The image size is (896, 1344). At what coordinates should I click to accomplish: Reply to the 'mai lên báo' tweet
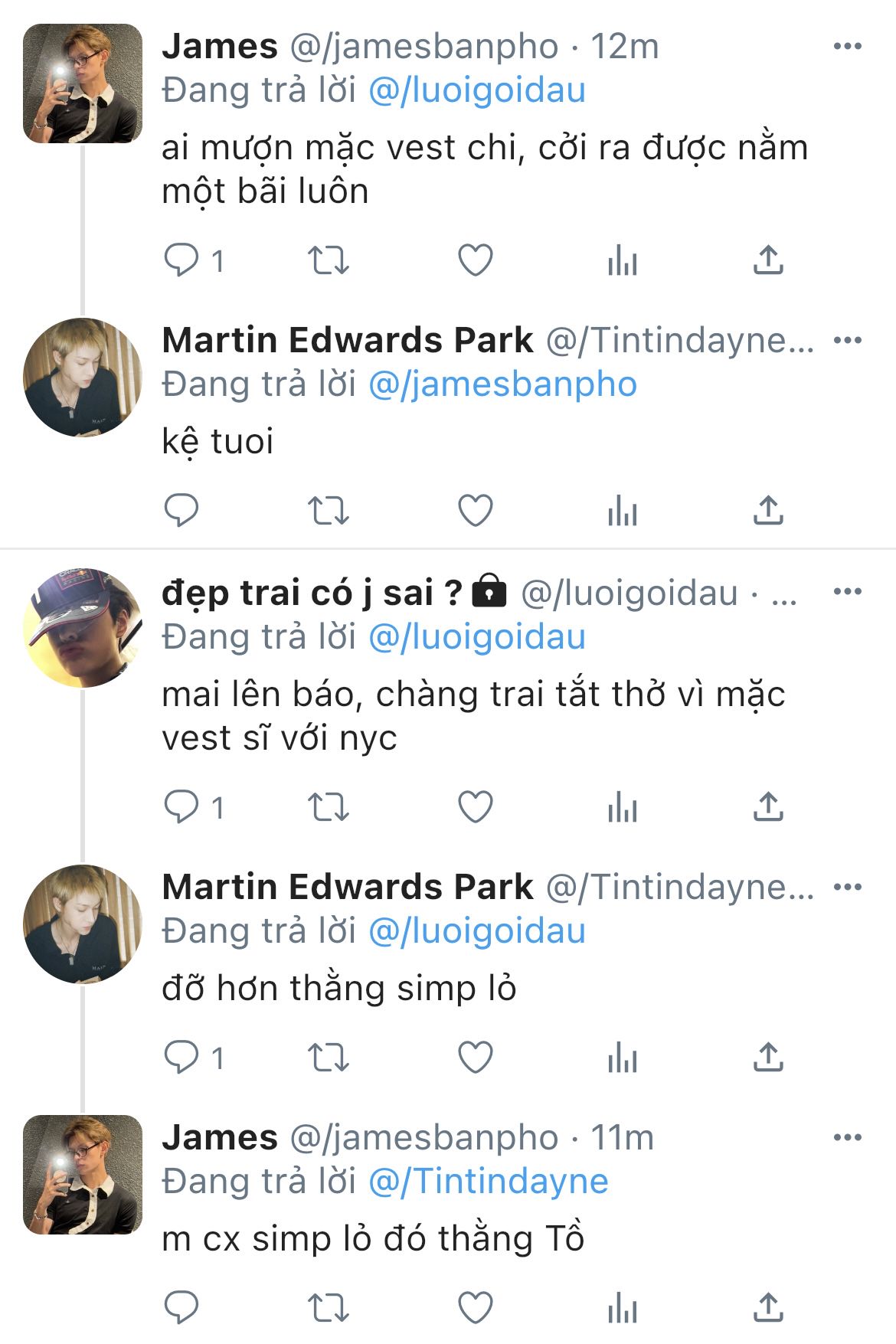coord(181,806)
